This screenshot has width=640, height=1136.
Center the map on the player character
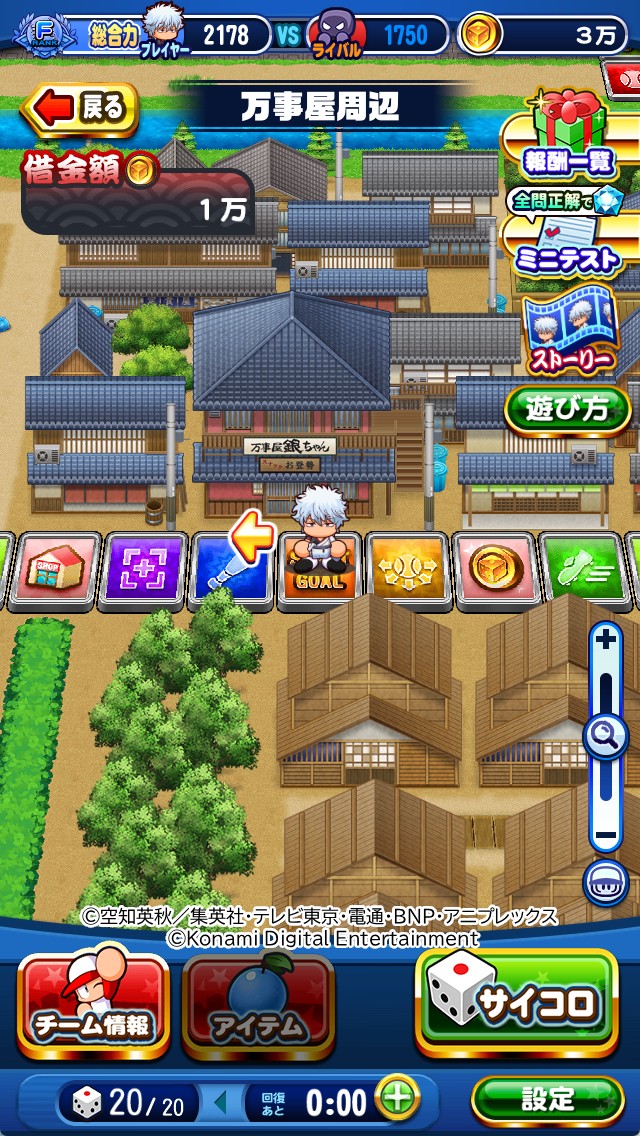606,883
